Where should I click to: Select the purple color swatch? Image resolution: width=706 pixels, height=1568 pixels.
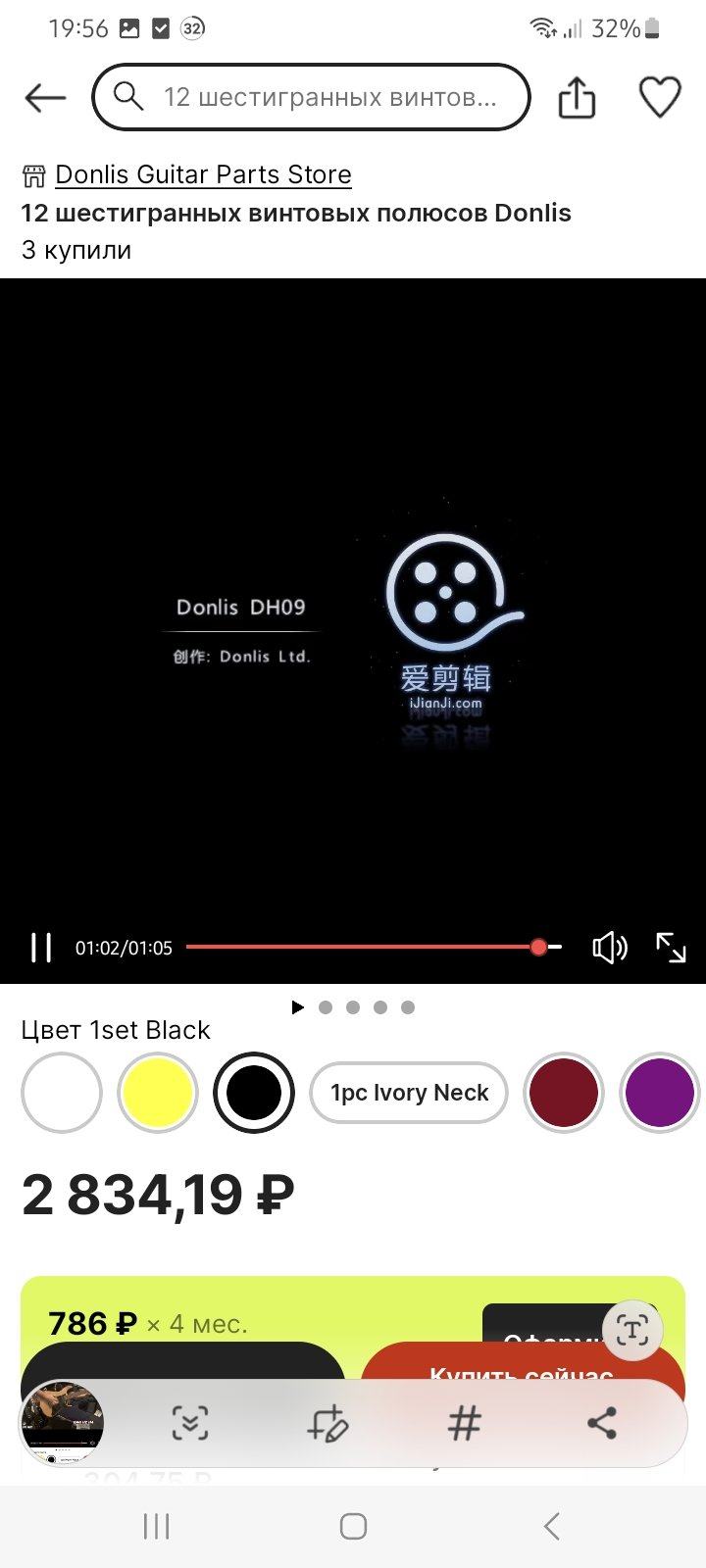[x=659, y=1093]
